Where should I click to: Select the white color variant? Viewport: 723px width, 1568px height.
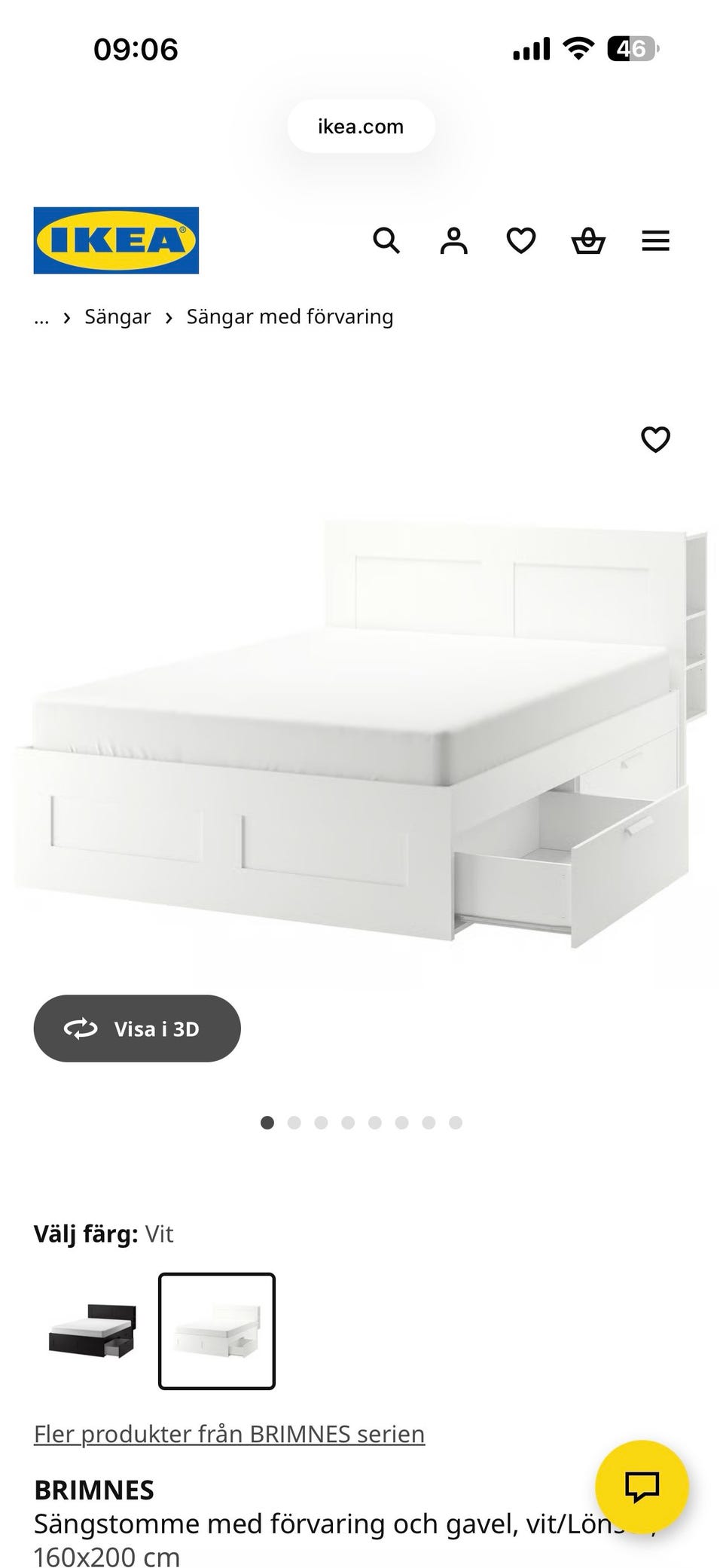point(217,1331)
